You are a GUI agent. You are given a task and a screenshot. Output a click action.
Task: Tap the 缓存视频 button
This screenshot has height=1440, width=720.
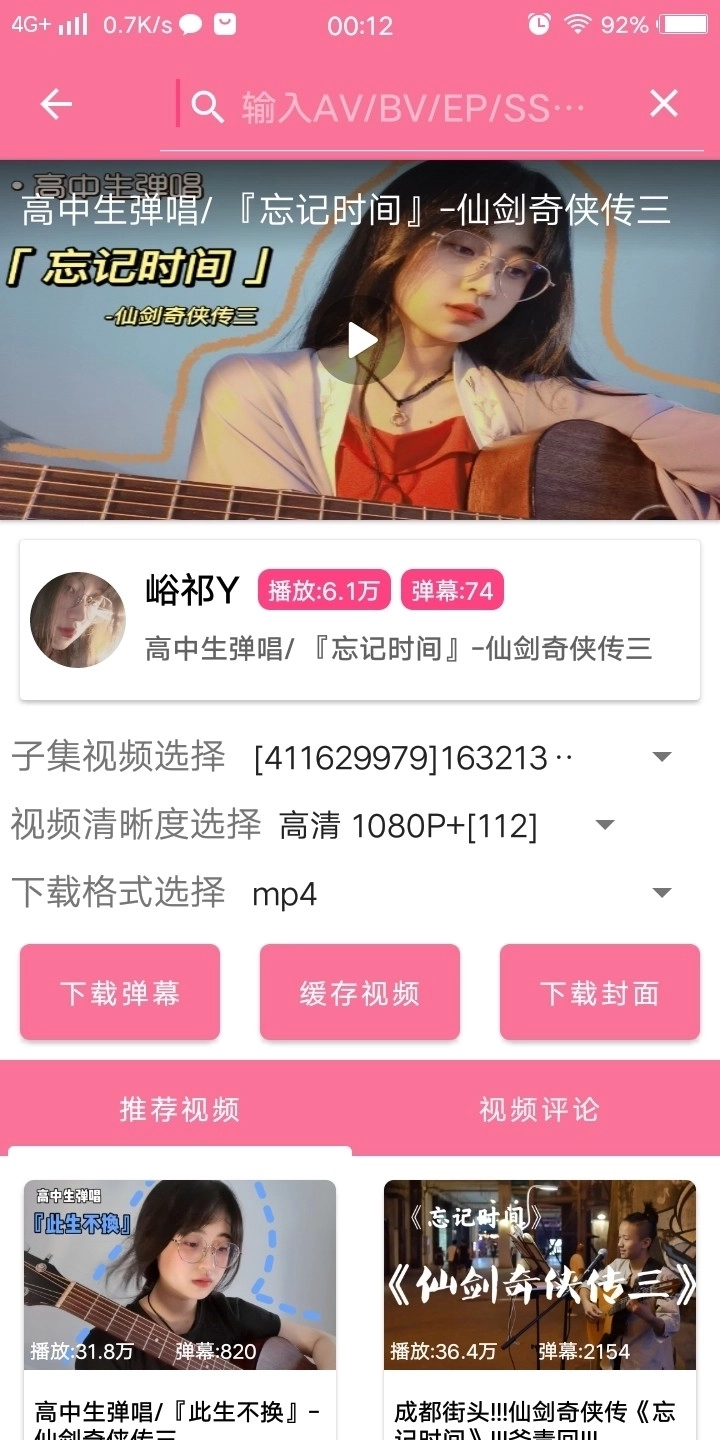click(360, 992)
